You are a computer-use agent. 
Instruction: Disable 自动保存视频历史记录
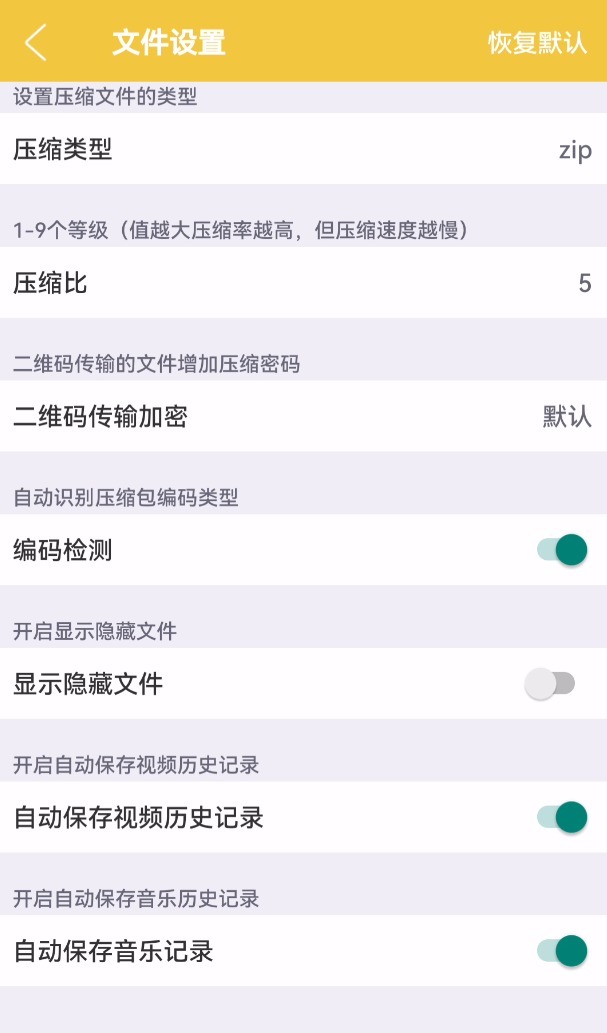[561, 817]
